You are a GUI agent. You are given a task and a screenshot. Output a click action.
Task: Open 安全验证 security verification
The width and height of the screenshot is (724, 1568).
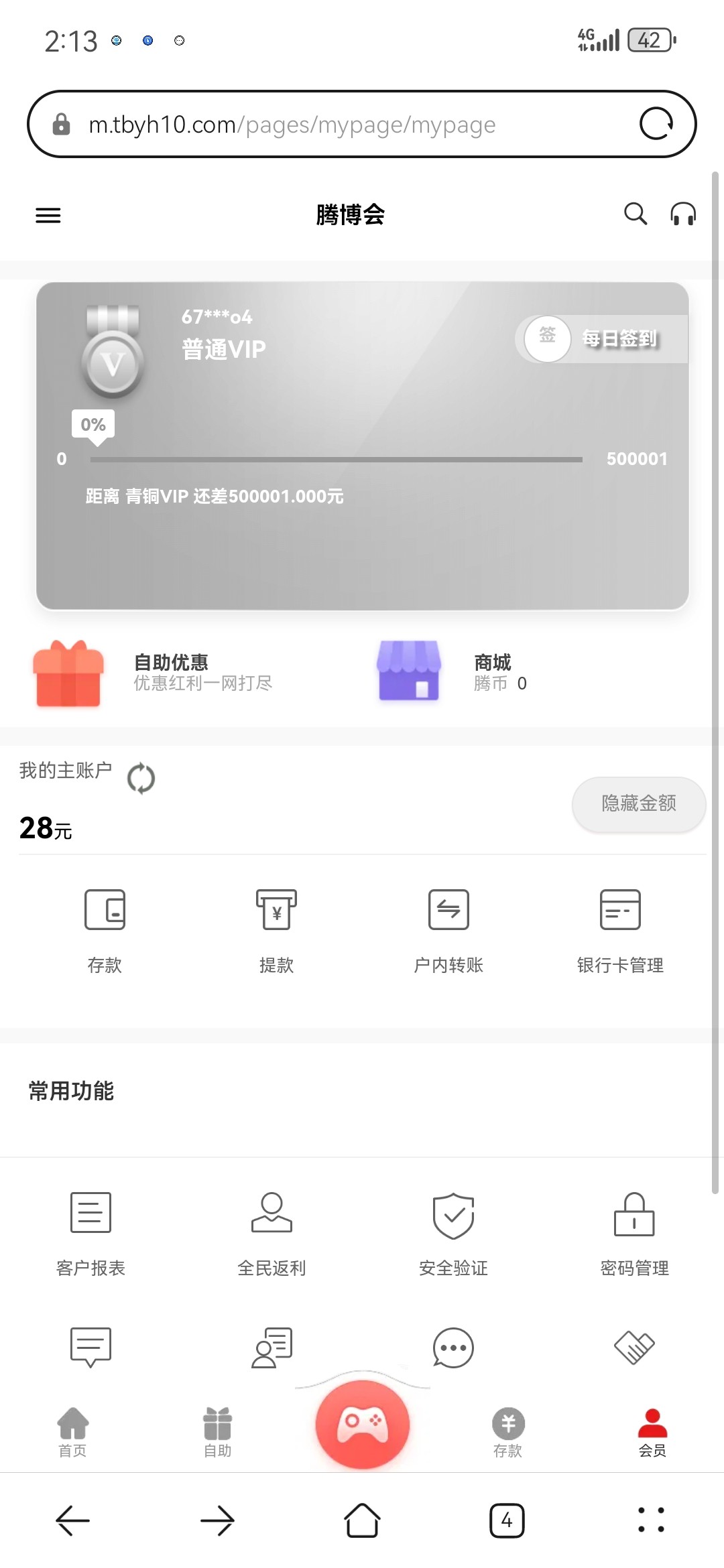click(x=453, y=1233)
